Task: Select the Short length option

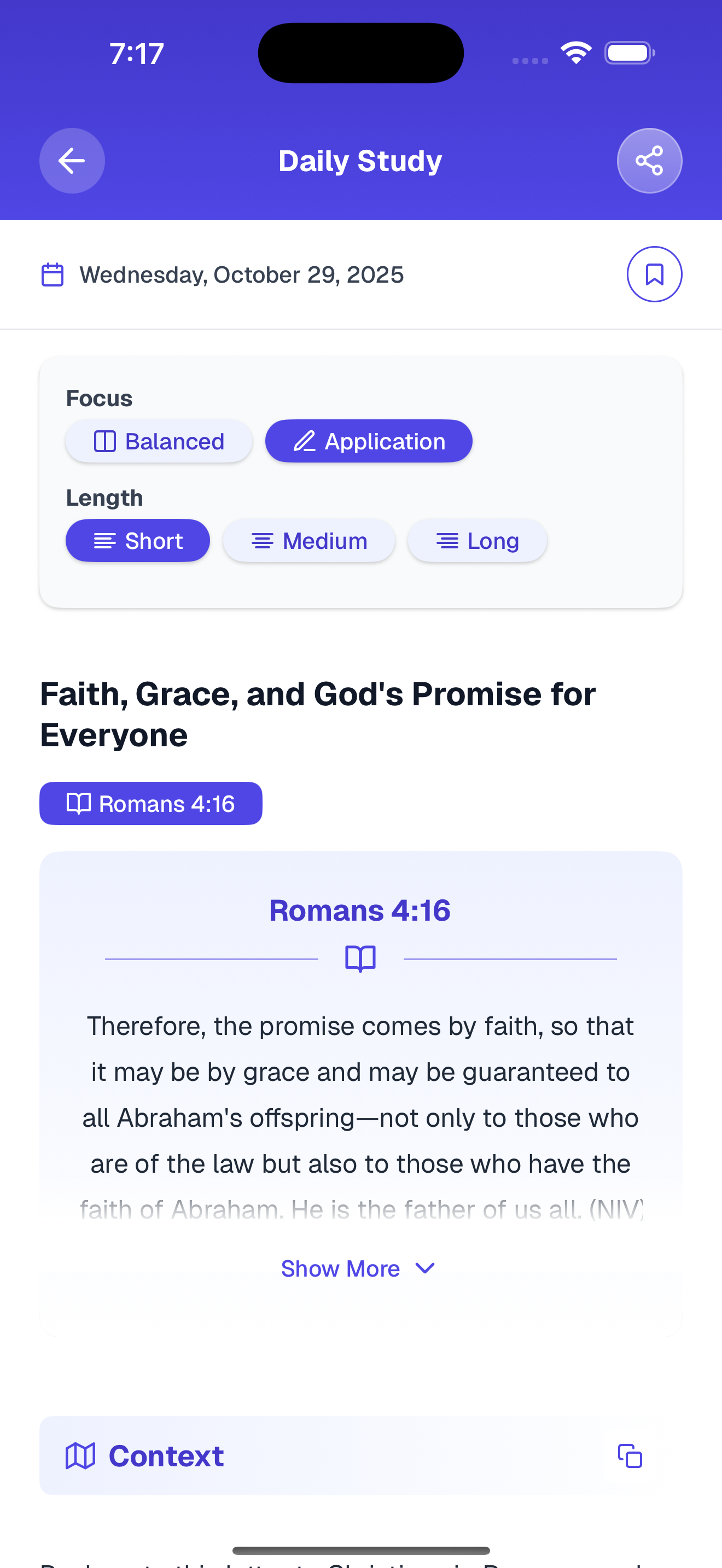Action: click(x=138, y=540)
